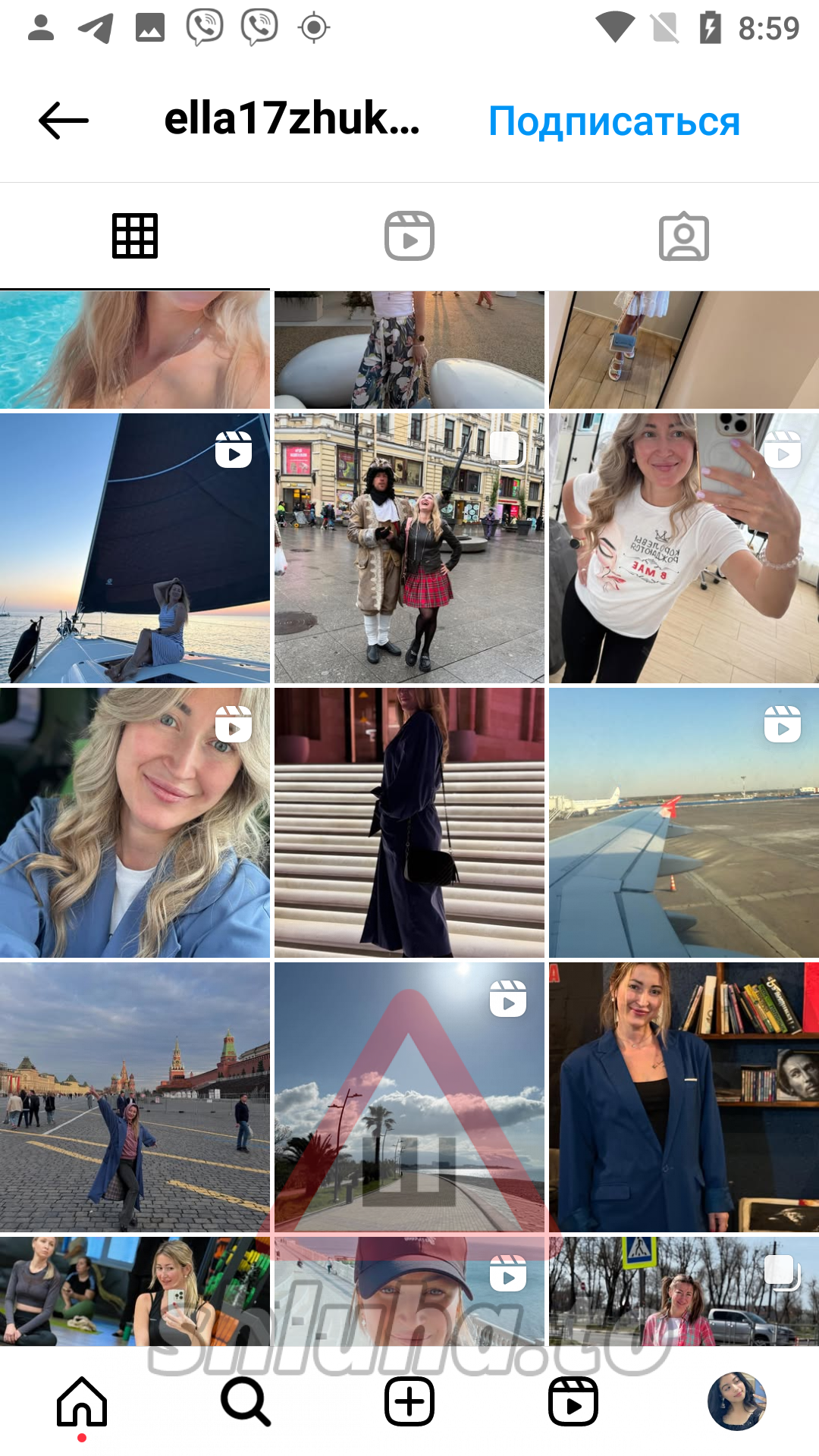
Task: Open the Reels feed in bottom bar
Action: 573,1401
